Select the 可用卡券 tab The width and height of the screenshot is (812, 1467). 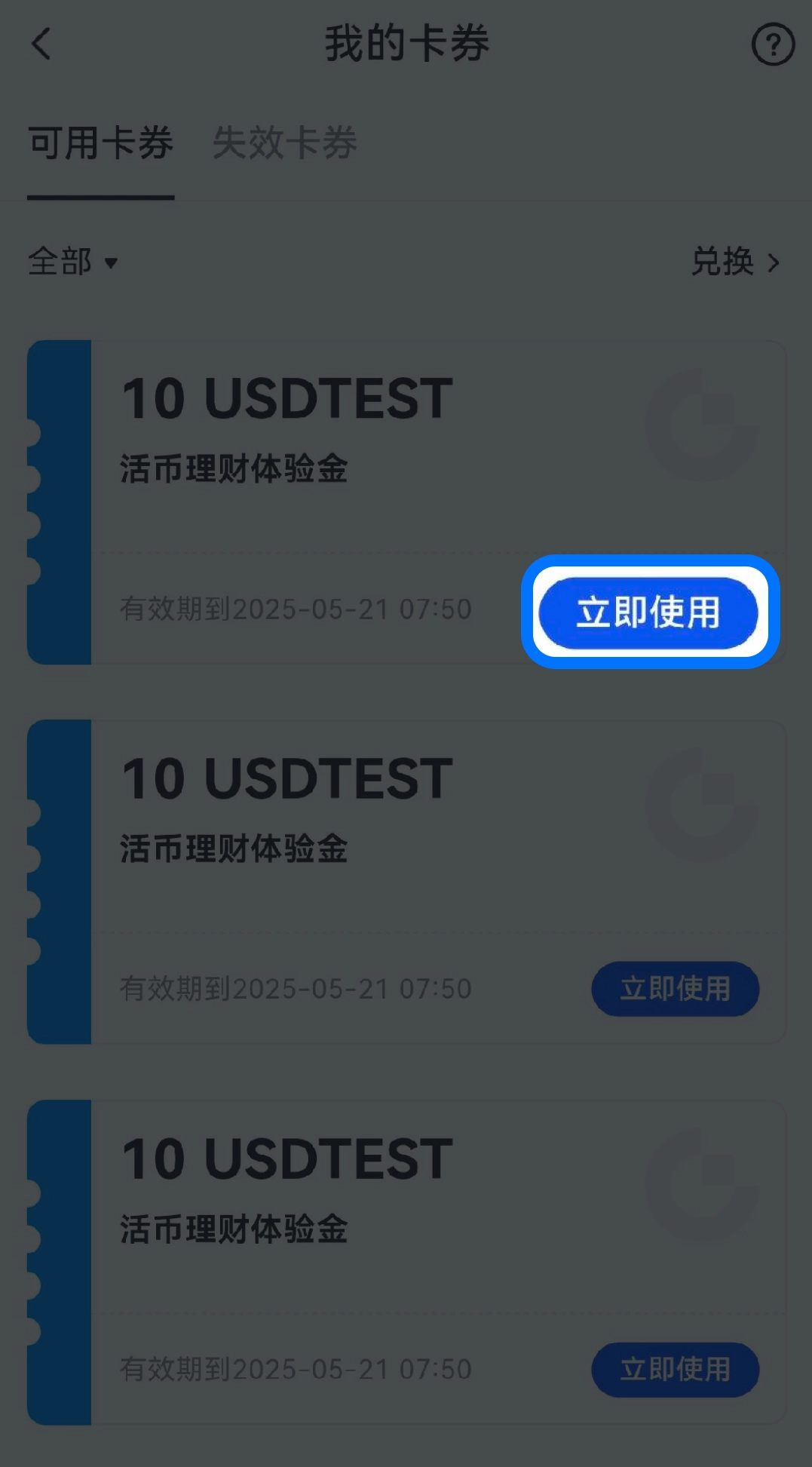click(101, 143)
